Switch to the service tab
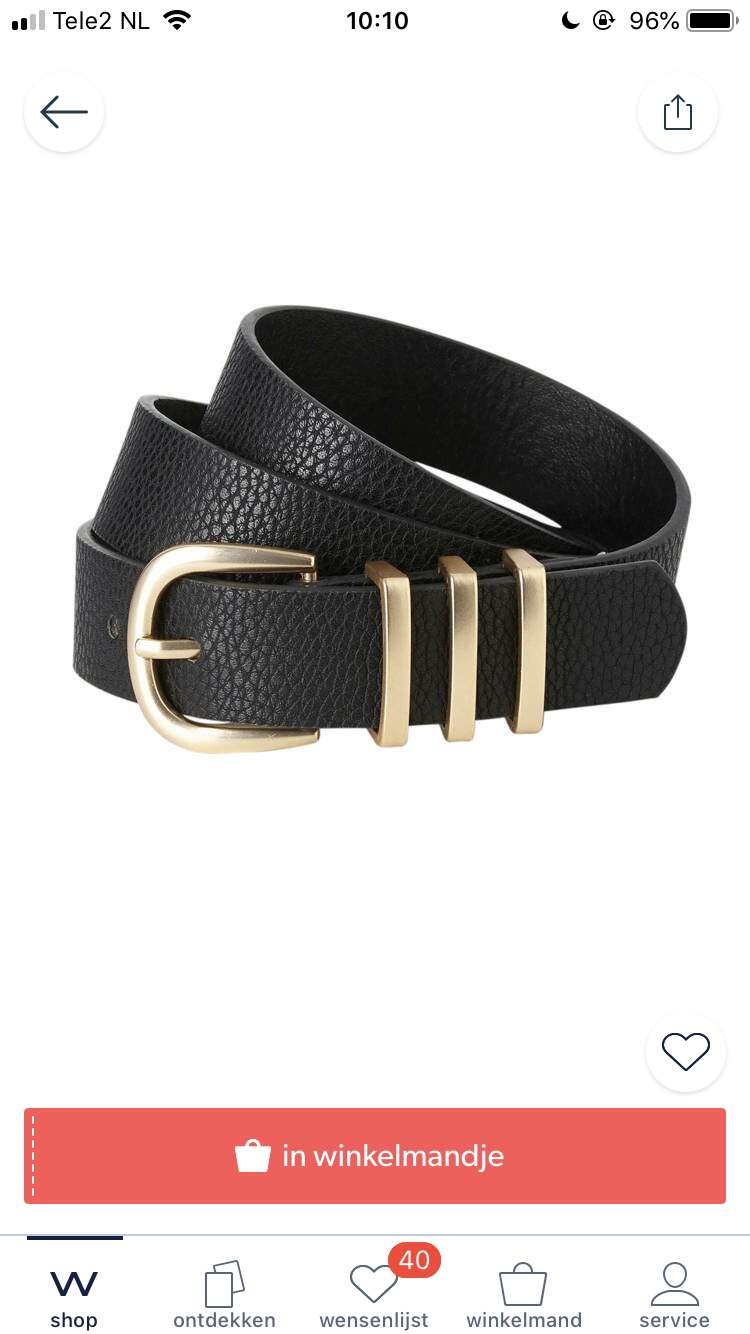The image size is (750, 1334). click(675, 1297)
